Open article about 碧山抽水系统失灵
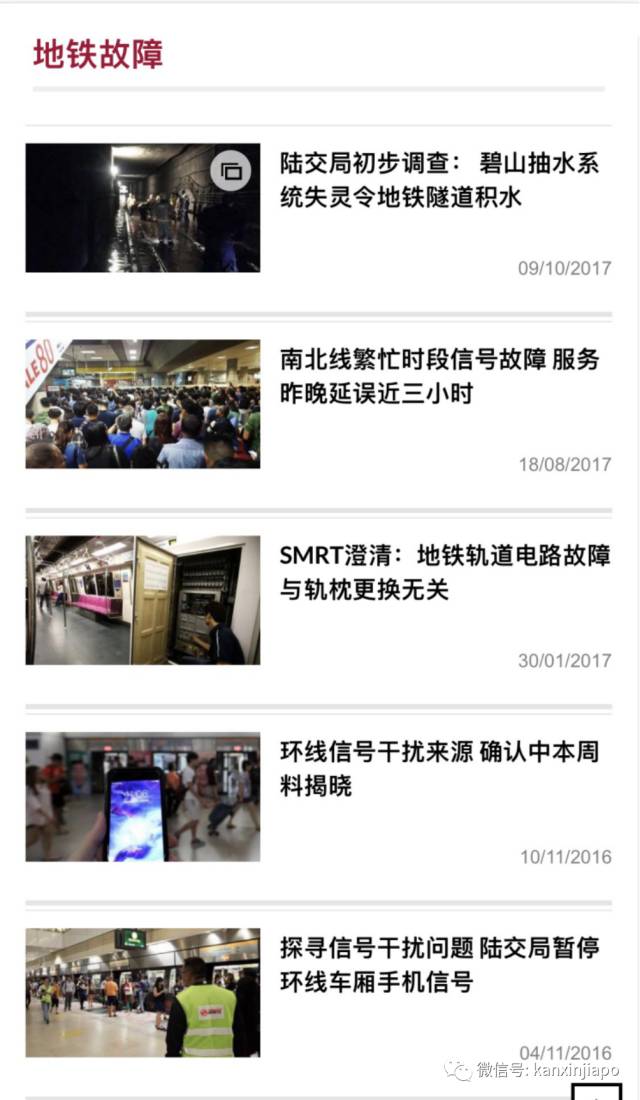This screenshot has width=640, height=1100. 439,180
